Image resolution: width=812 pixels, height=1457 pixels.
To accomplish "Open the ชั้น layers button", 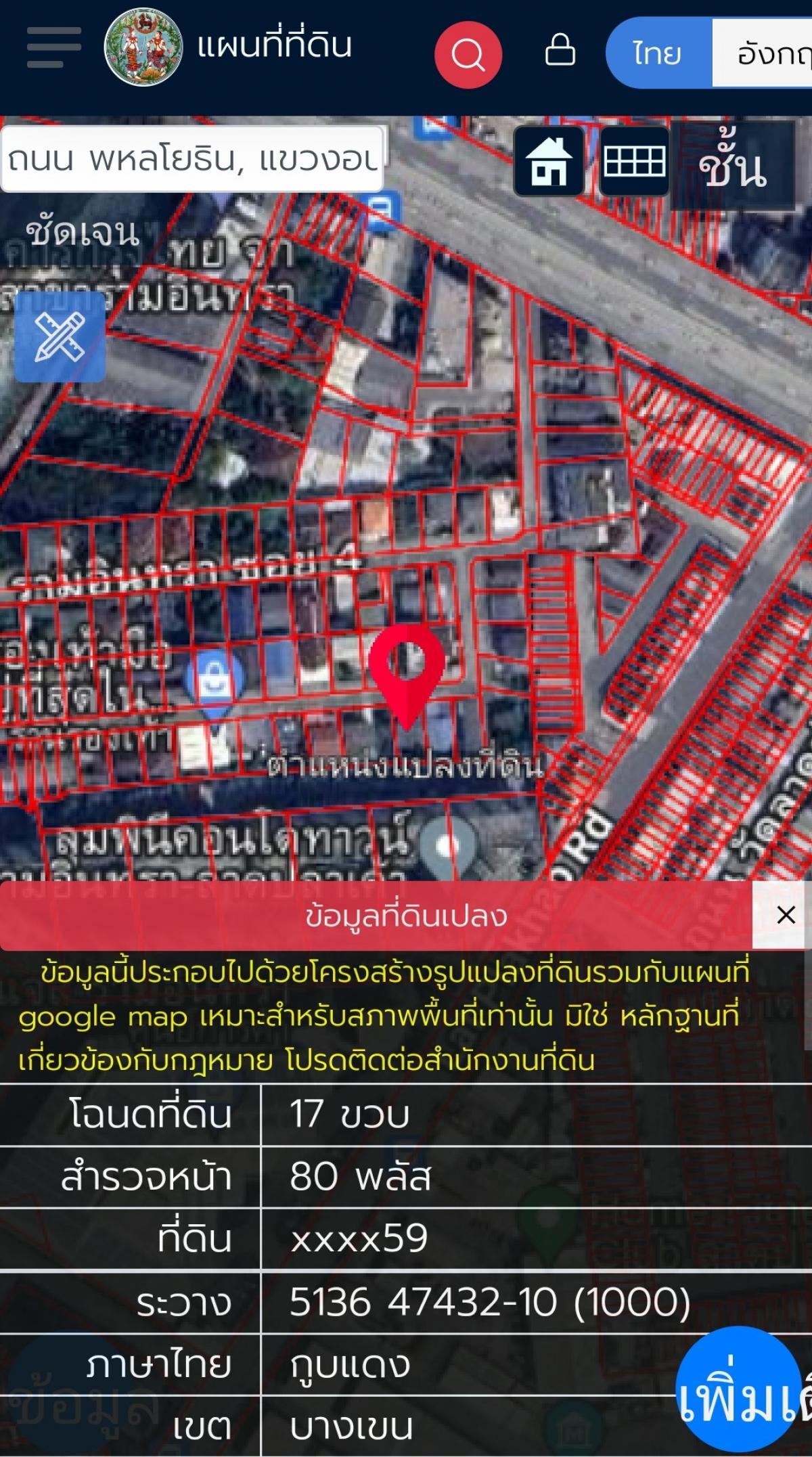I will coord(734,164).
